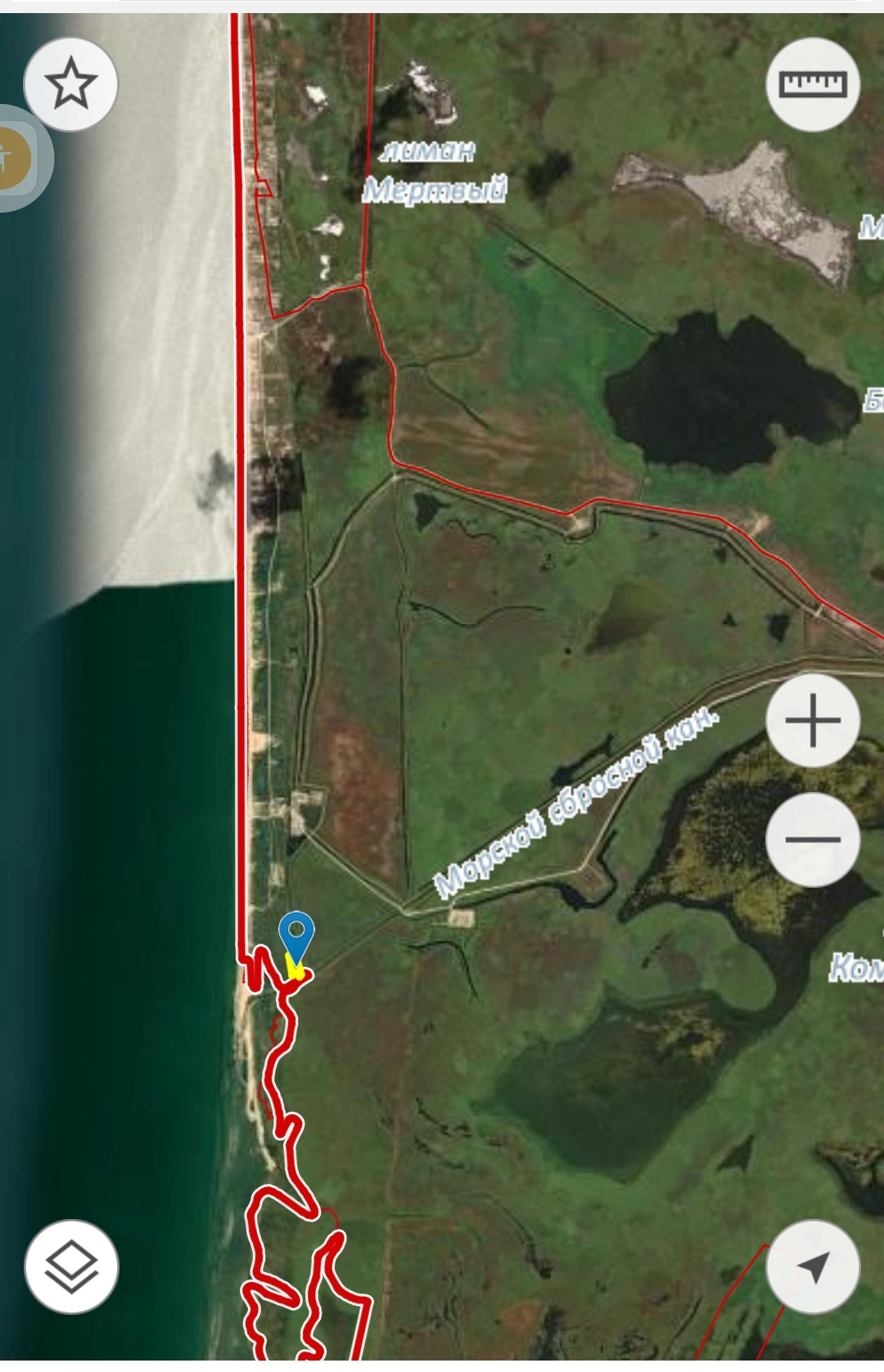Zoom out with the minus button
Screen dimensions: 884x1372
(813, 839)
